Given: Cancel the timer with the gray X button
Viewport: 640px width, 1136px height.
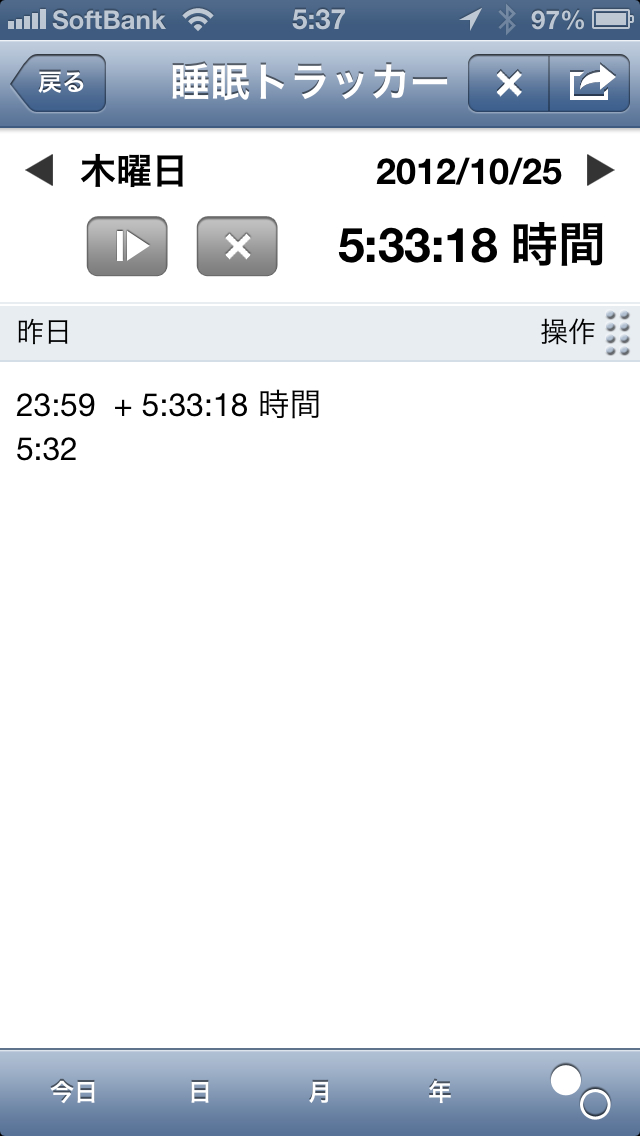Looking at the screenshot, I should click(x=237, y=246).
